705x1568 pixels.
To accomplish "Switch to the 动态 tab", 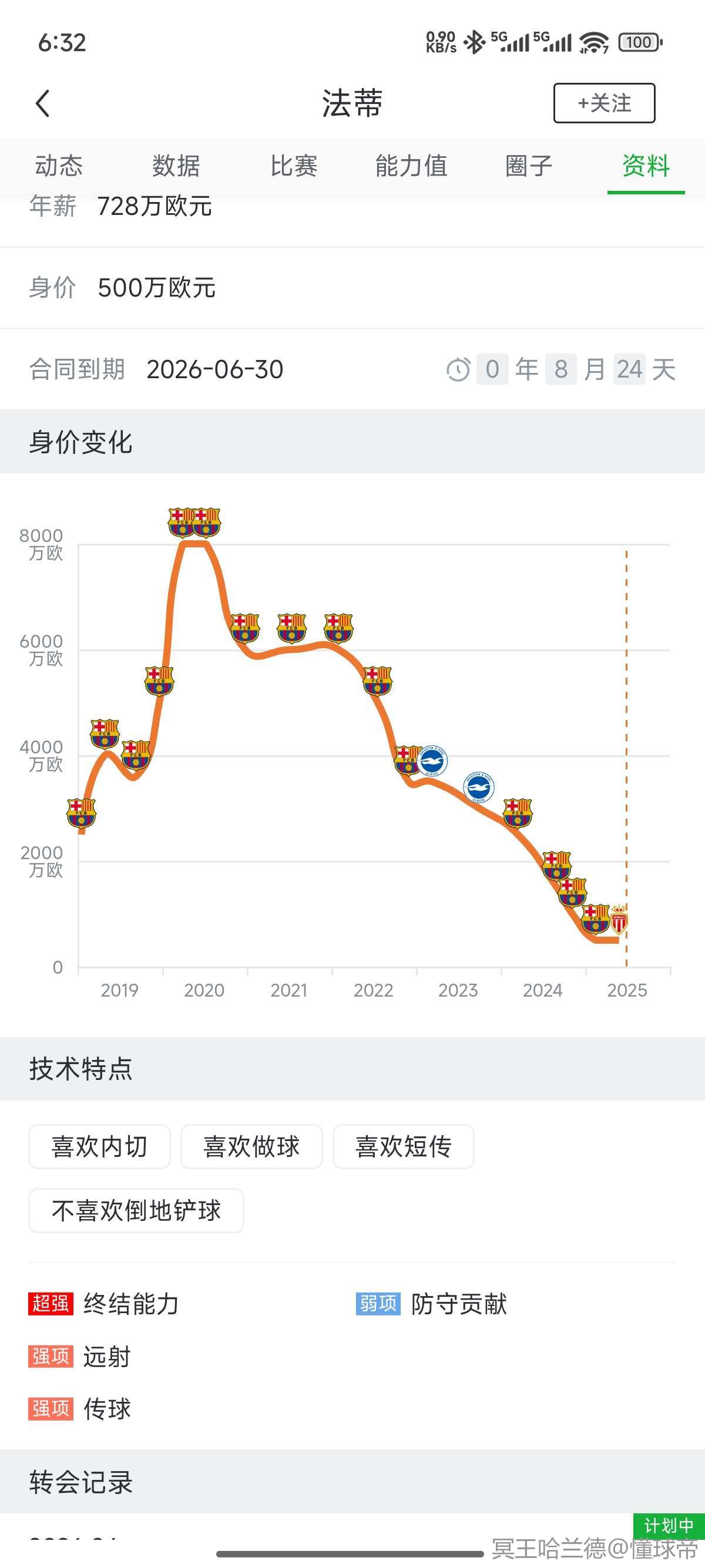I will coord(58,166).
